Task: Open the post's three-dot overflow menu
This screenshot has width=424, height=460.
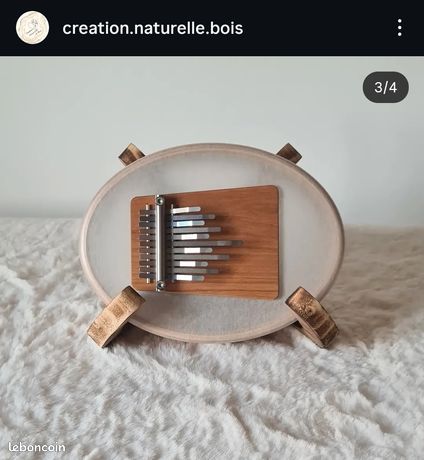Action: pyautogui.click(x=400, y=28)
